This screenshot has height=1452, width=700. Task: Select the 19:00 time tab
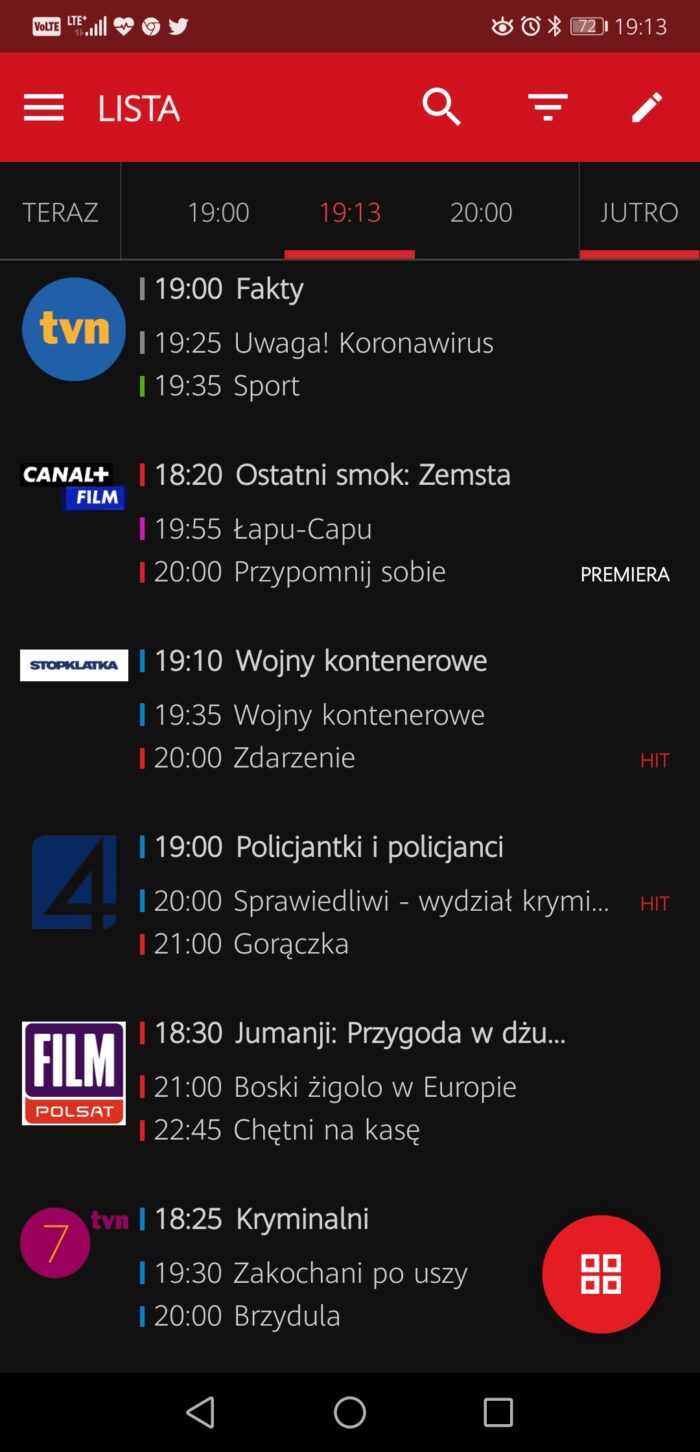click(x=218, y=212)
